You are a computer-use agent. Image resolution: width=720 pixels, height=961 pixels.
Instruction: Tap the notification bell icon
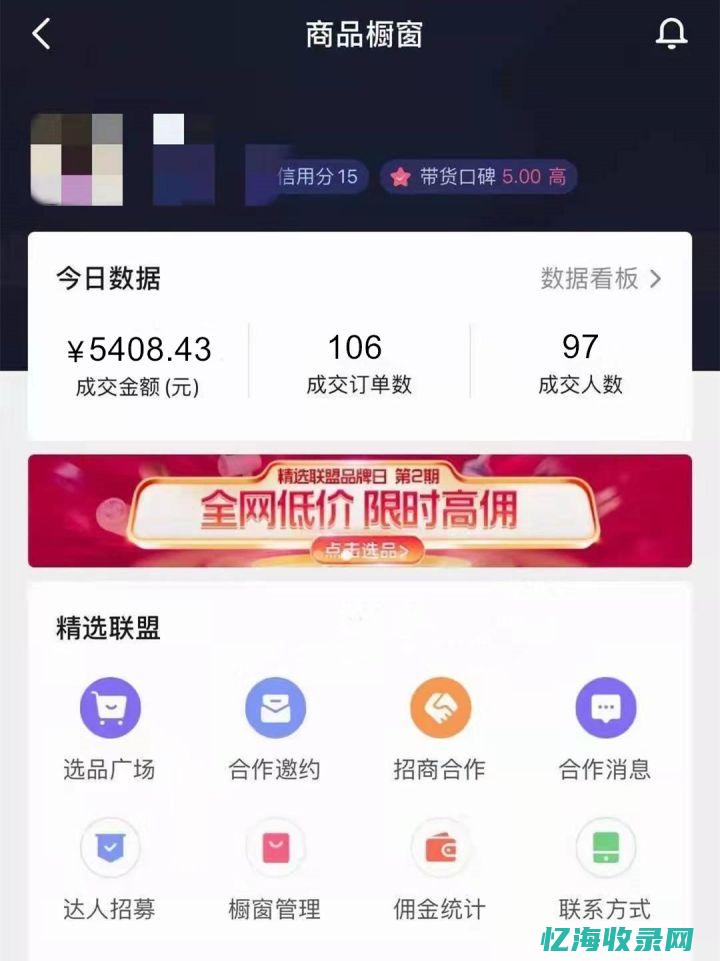tap(671, 32)
